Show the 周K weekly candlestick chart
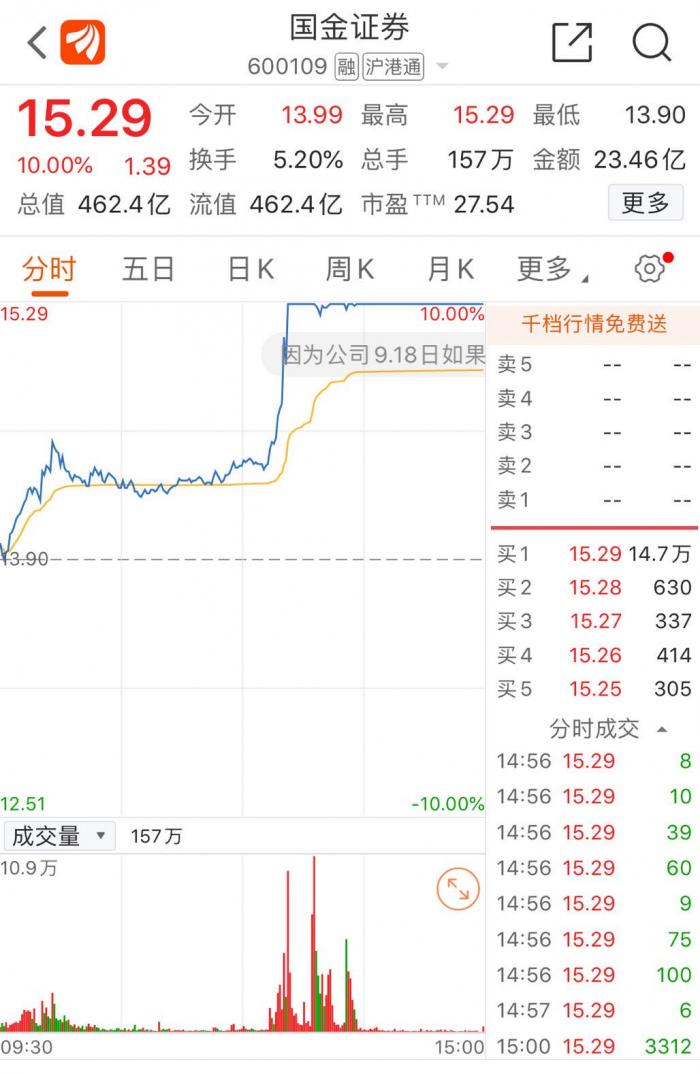This screenshot has height=1074, width=700. [x=349, y=269]
